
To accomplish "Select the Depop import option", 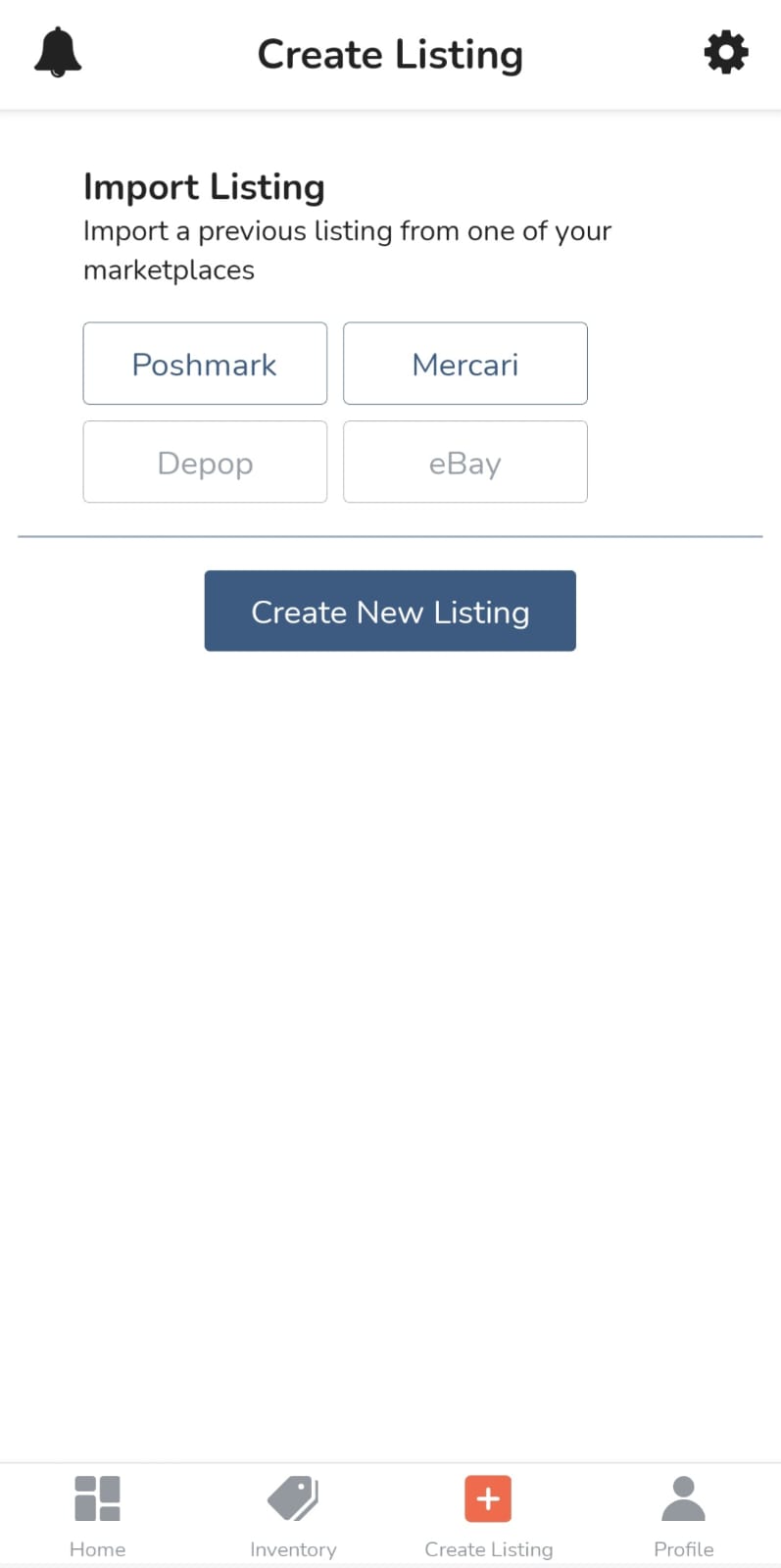I will pyautogui.click(x=205, y=463).
